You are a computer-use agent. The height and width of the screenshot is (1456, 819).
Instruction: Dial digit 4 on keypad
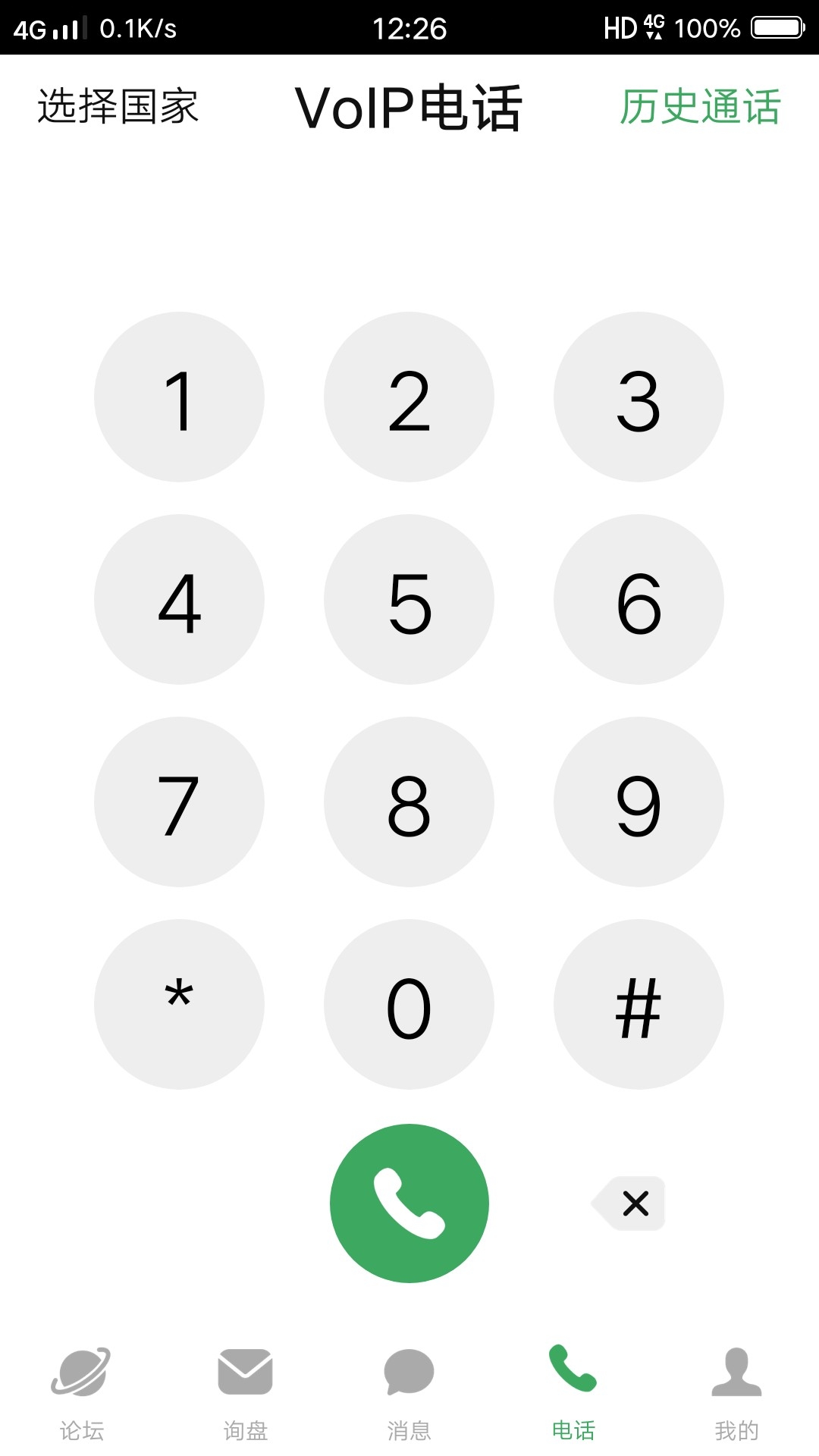[179, 599]
